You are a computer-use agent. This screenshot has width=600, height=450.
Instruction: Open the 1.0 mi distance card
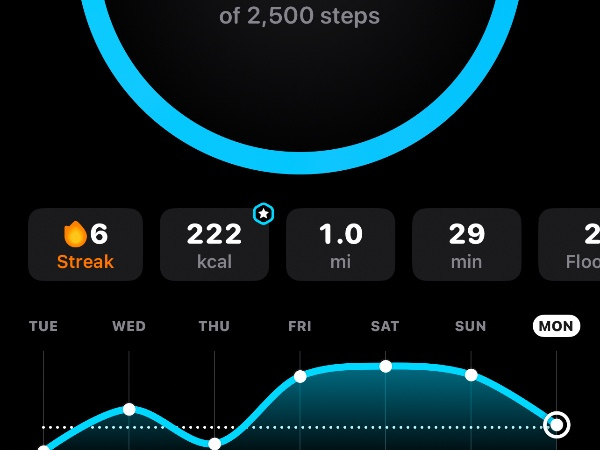coord(341,245)
